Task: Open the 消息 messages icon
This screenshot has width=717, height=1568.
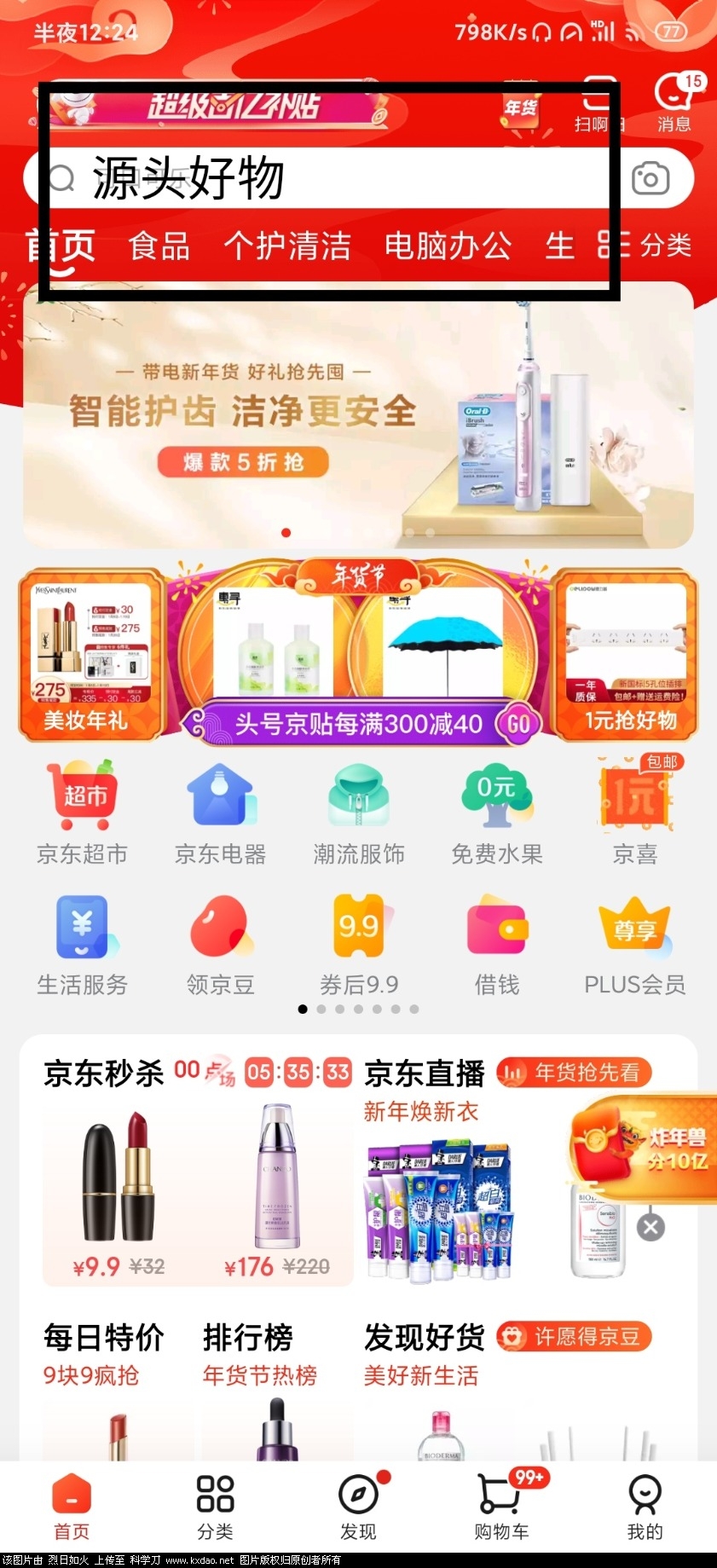Action: 674,102
